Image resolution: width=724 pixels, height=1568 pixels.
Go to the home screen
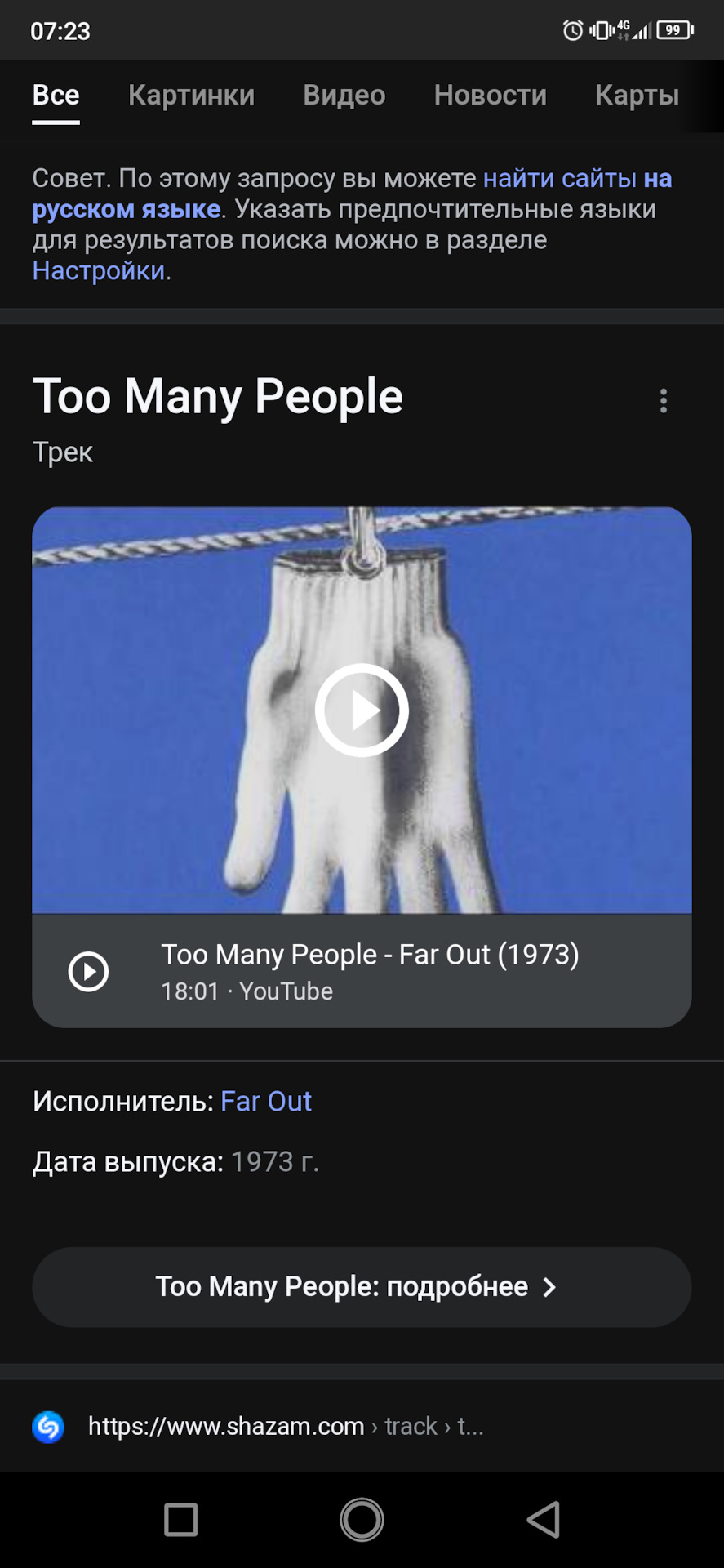pyautogui.click(x=362, y=1520)
